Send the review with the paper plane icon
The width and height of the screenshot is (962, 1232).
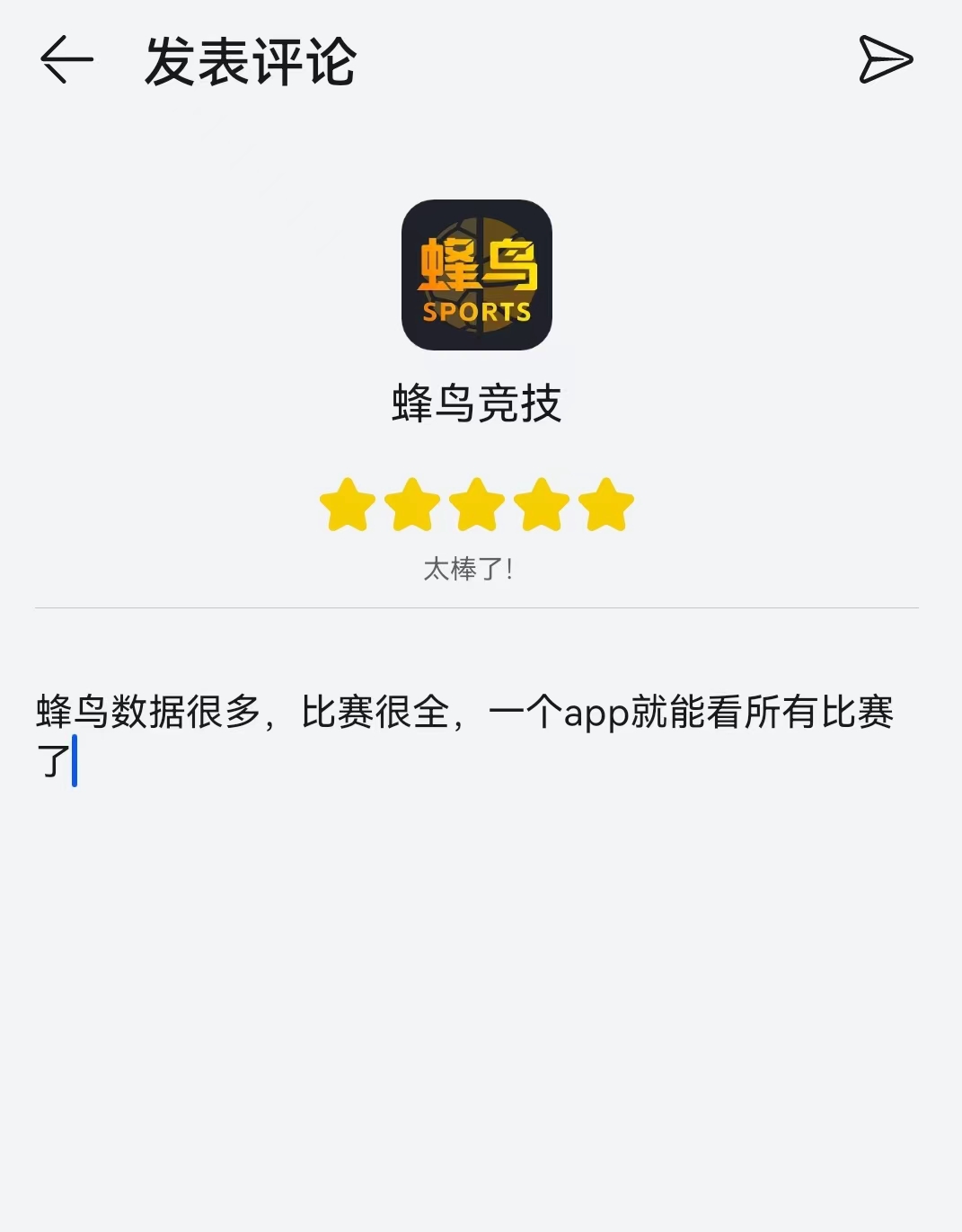[885, 60]
